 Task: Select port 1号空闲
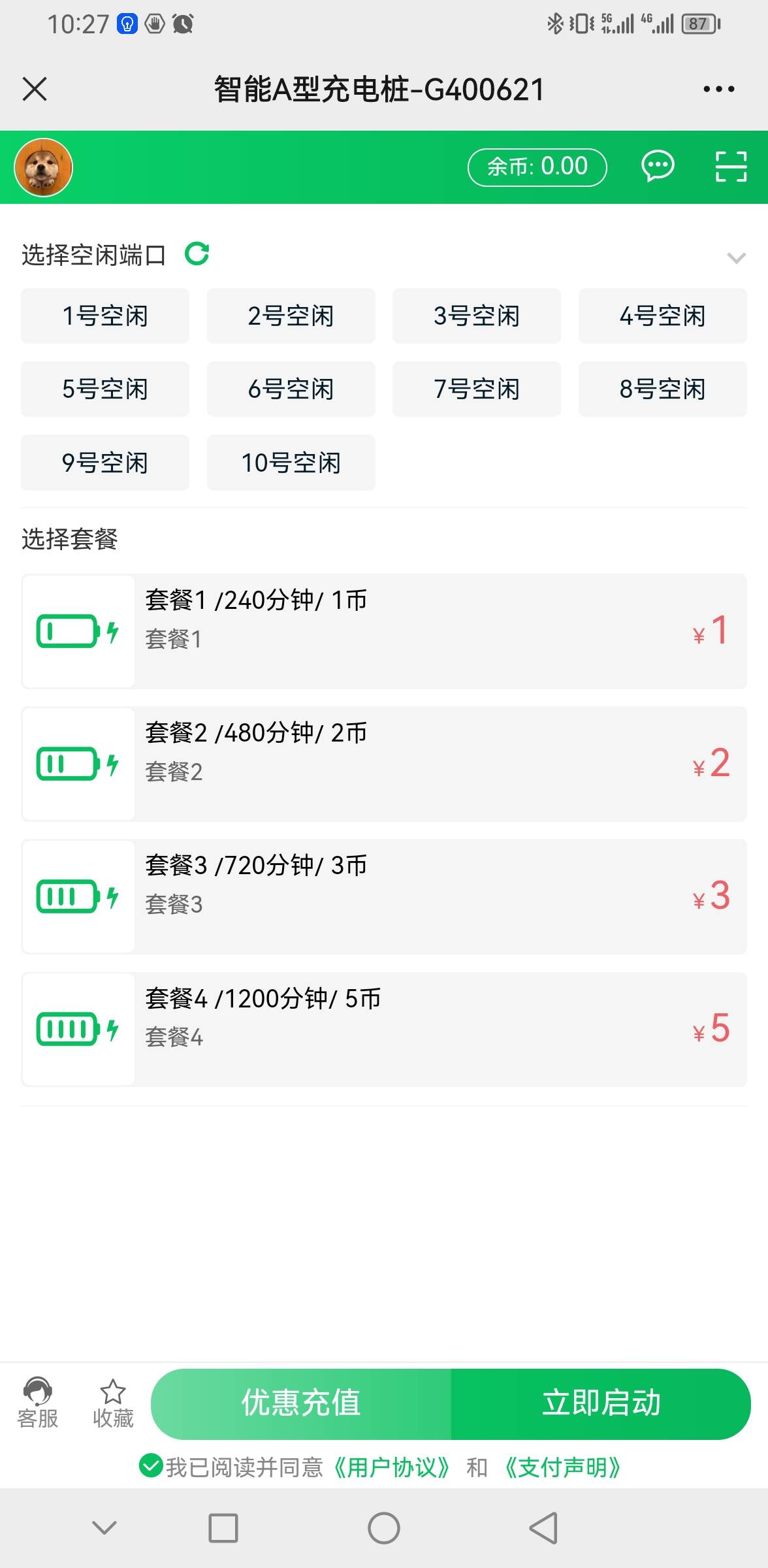click(105, 316)
